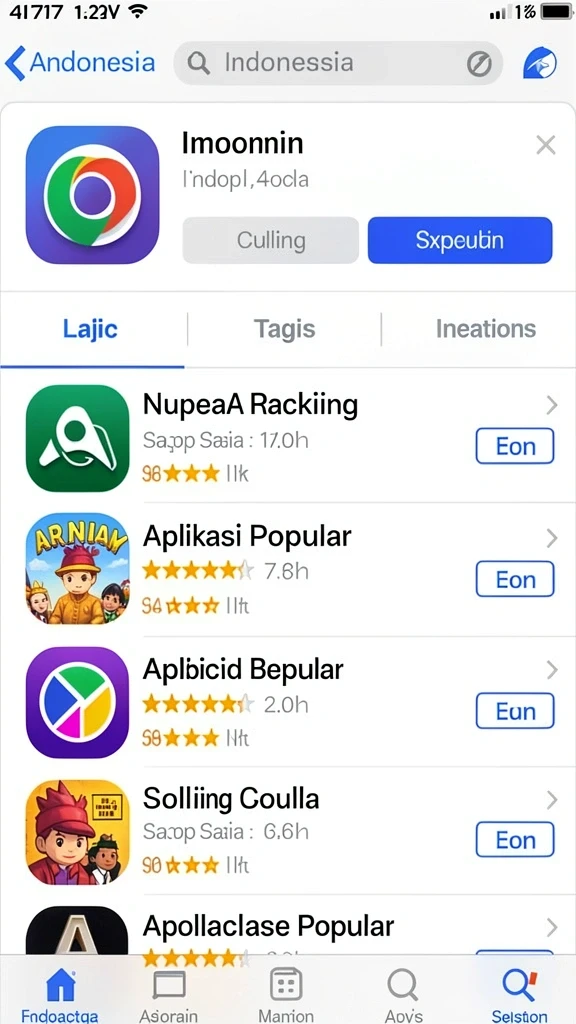Go back to Andonesia
This screenshot has width=576, height=1024.
point(80,63)
